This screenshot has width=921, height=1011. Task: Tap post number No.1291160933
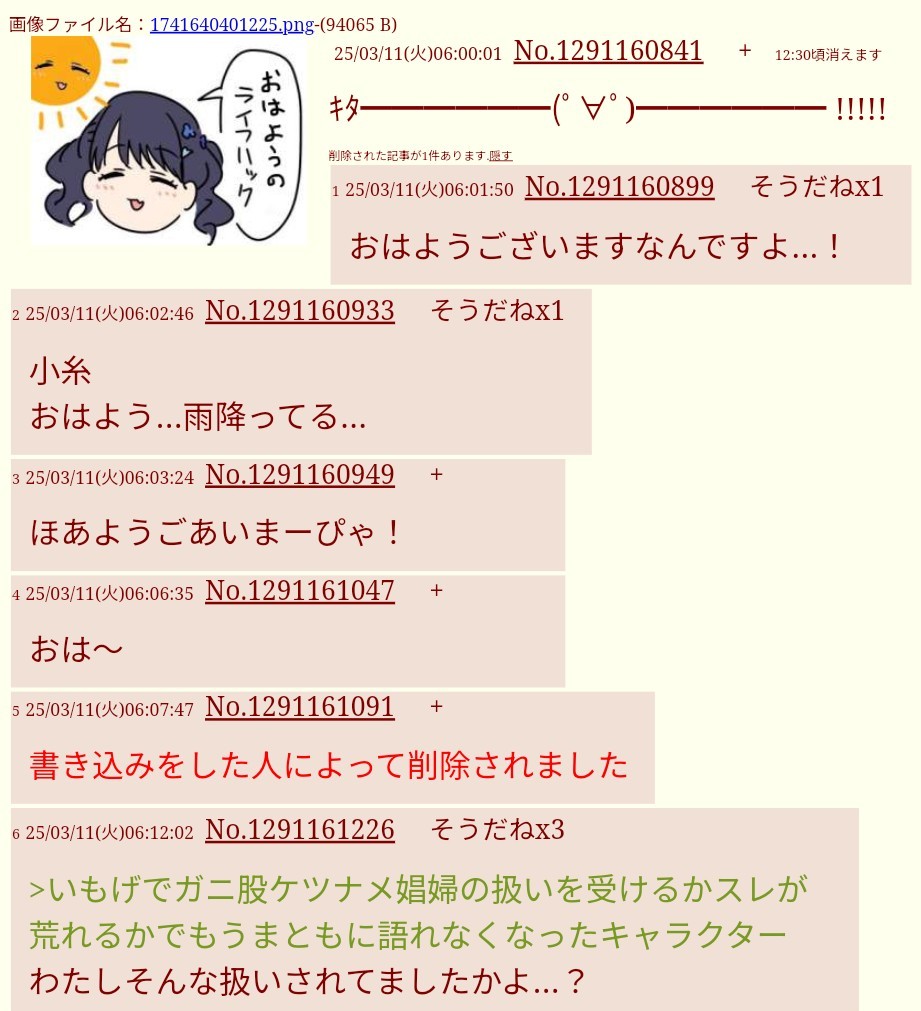coord(299,311)
